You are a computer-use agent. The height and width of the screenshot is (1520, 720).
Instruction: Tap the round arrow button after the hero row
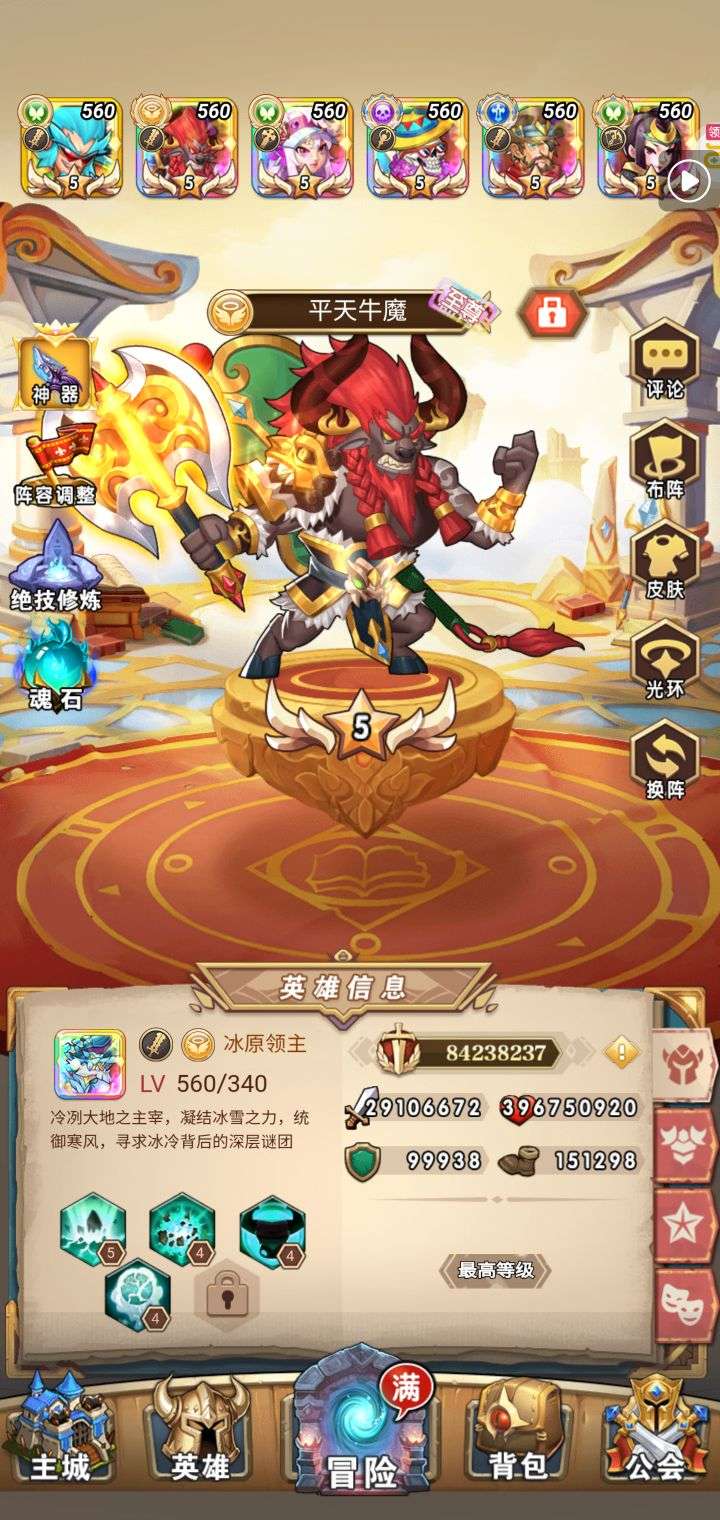pyautogui.click(x=689, y=181)
